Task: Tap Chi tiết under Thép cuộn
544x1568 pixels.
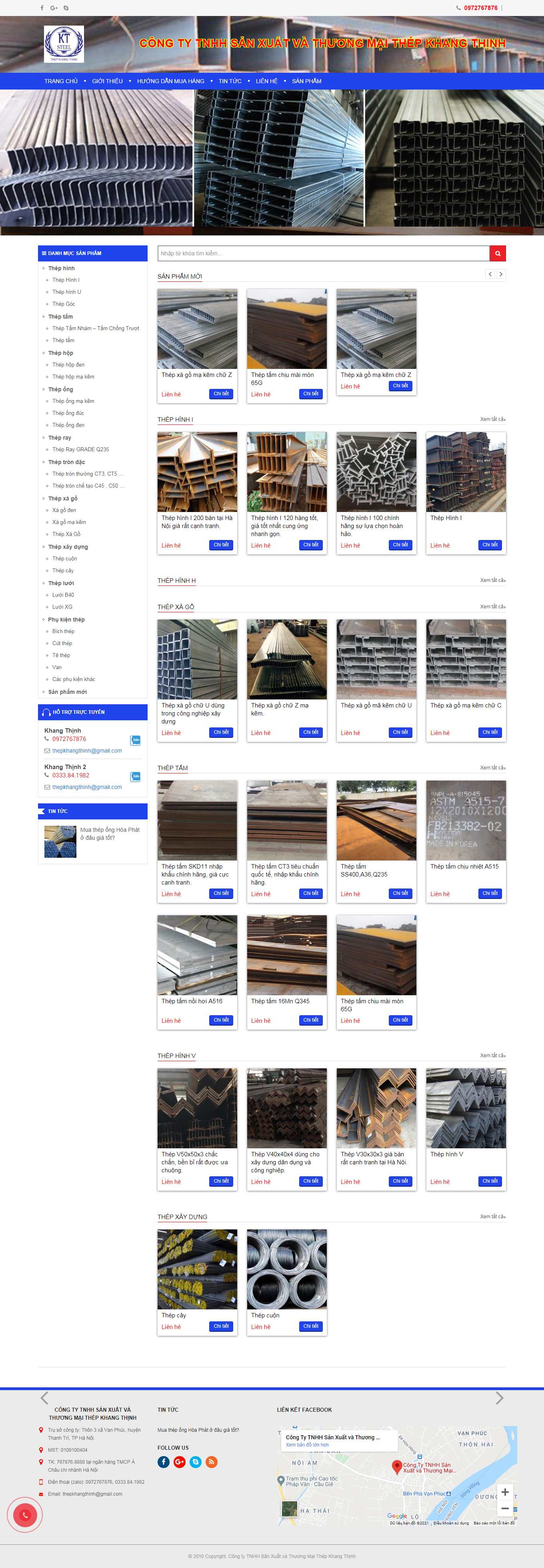Action: coord(311,1326)
